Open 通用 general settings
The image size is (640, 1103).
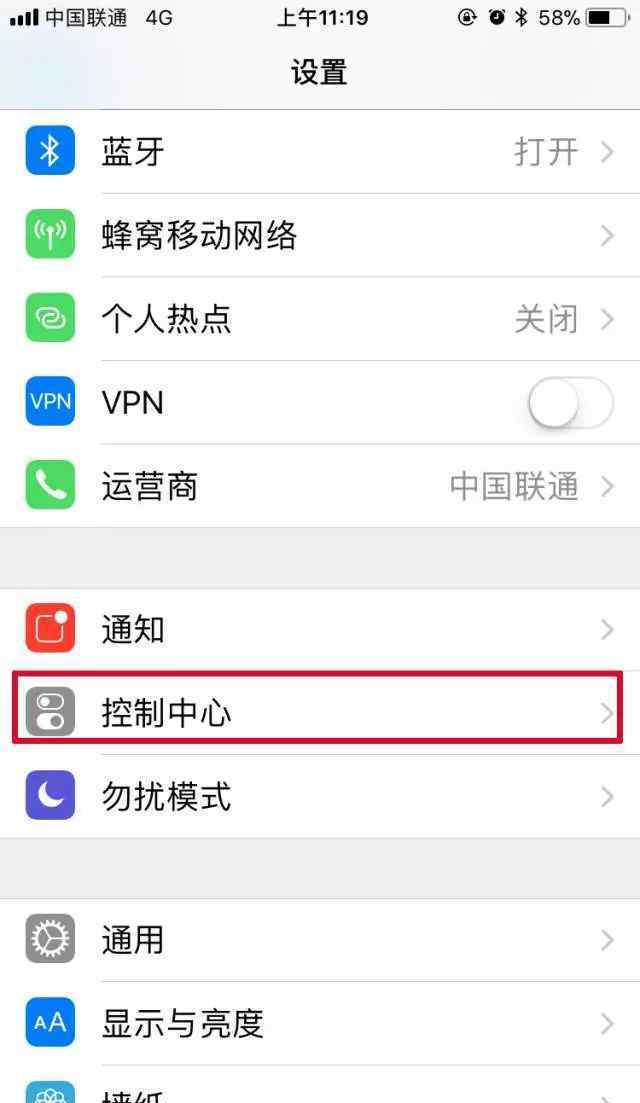[x=320, y=940]
